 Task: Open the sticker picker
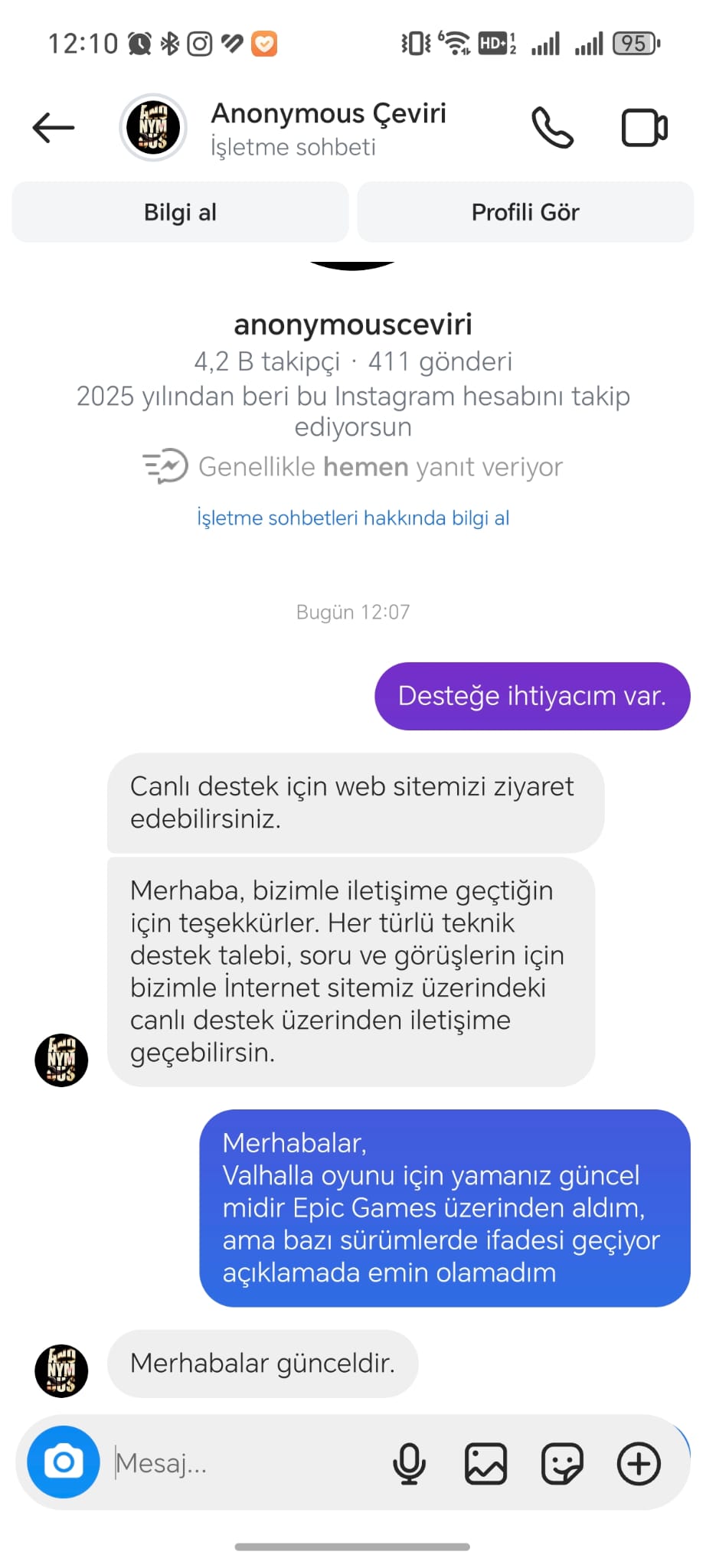[x=562, y=1463]
